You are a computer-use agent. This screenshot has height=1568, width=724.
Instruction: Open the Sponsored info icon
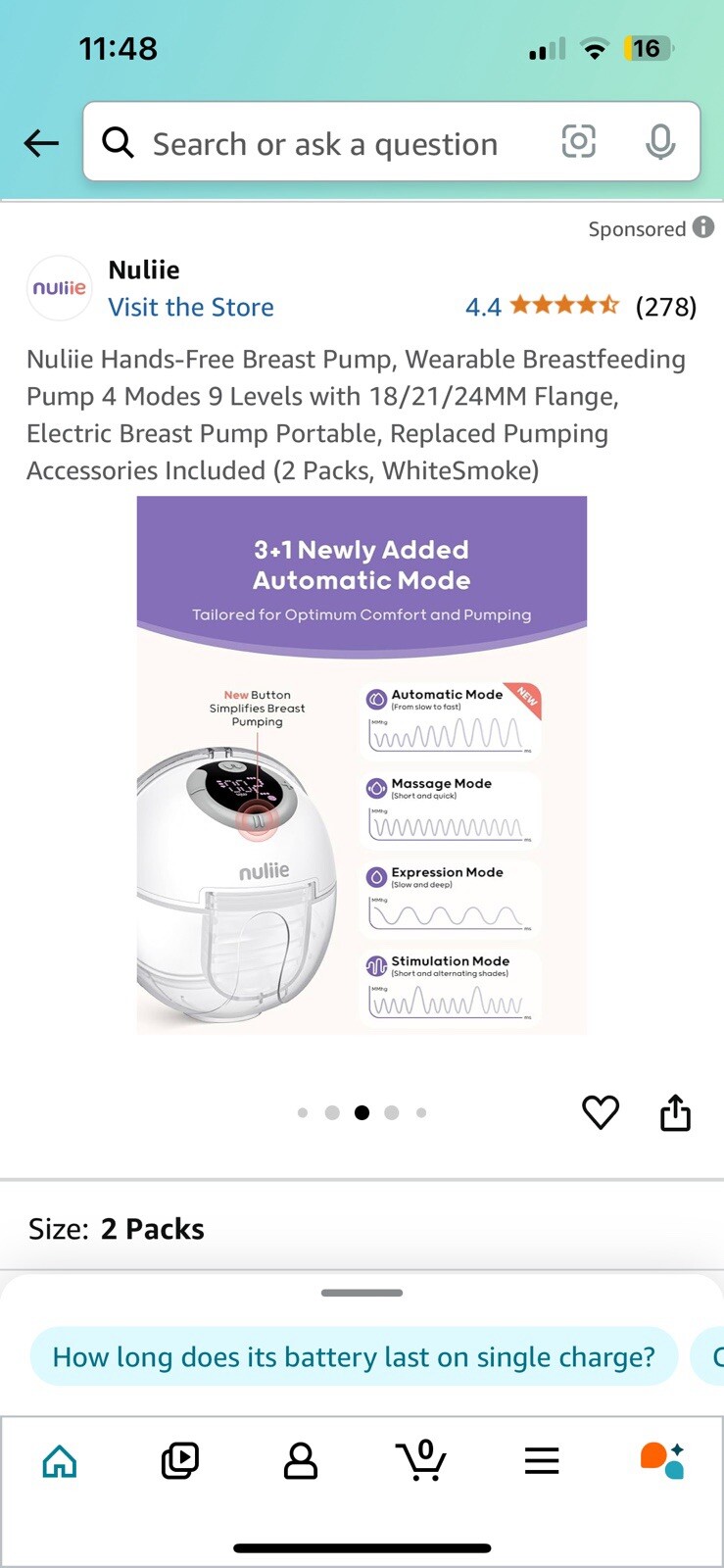(703, 227)
